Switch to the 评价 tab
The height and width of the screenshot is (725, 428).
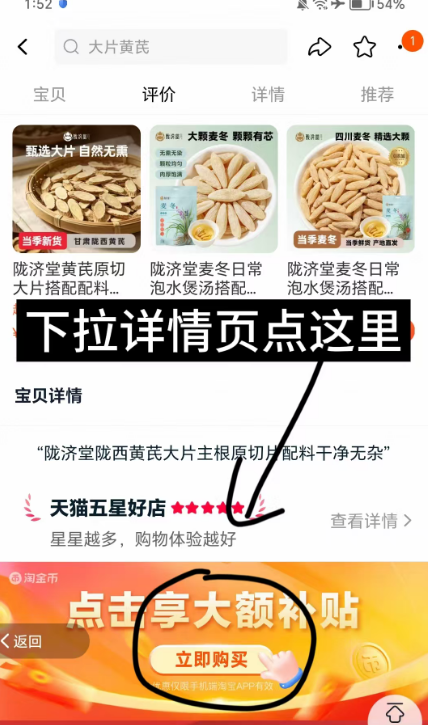[159, 94]
